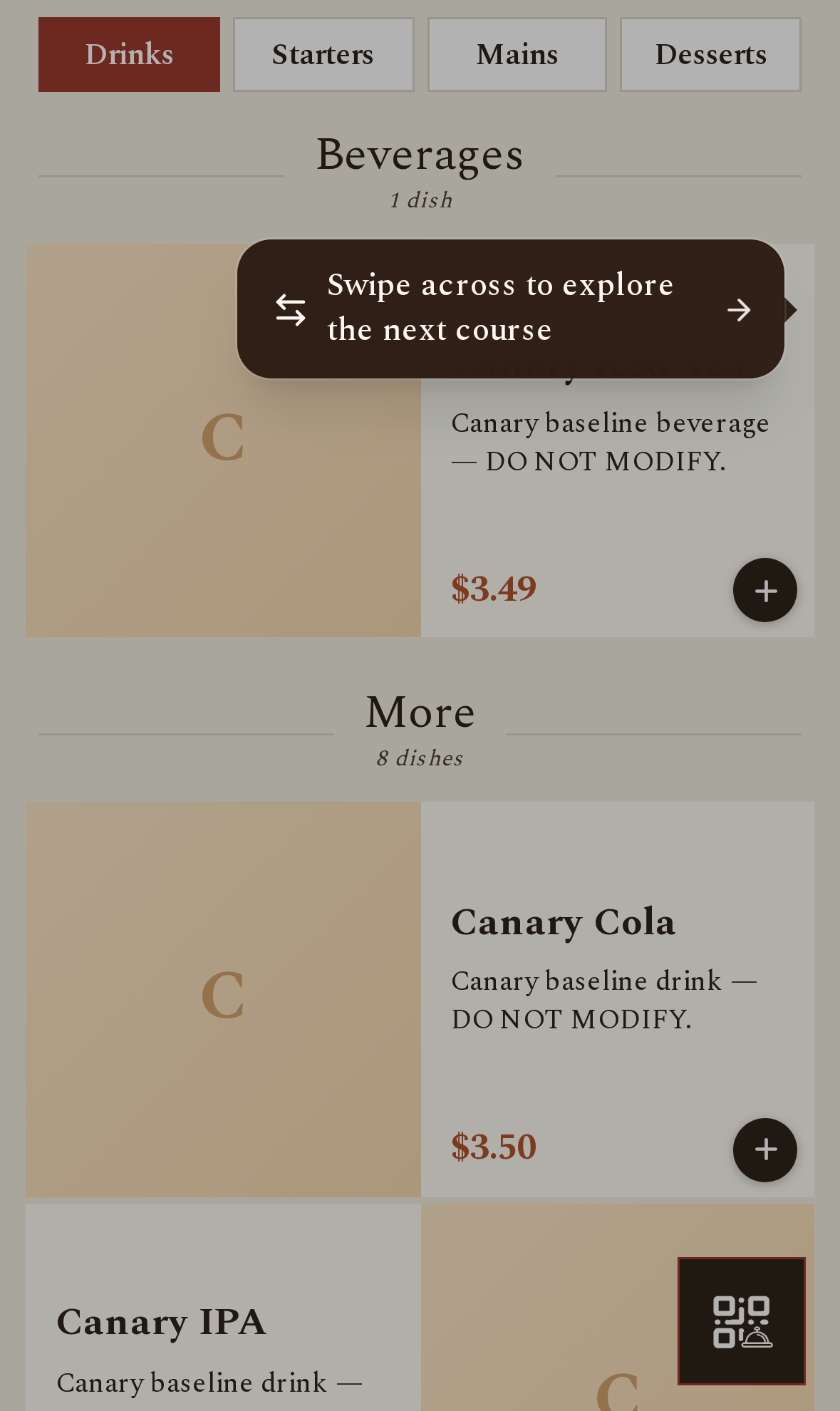840x1411 pixels.
Task: Go to the Desserts tab
Action: pyautogui.click(x=710, y=55)
